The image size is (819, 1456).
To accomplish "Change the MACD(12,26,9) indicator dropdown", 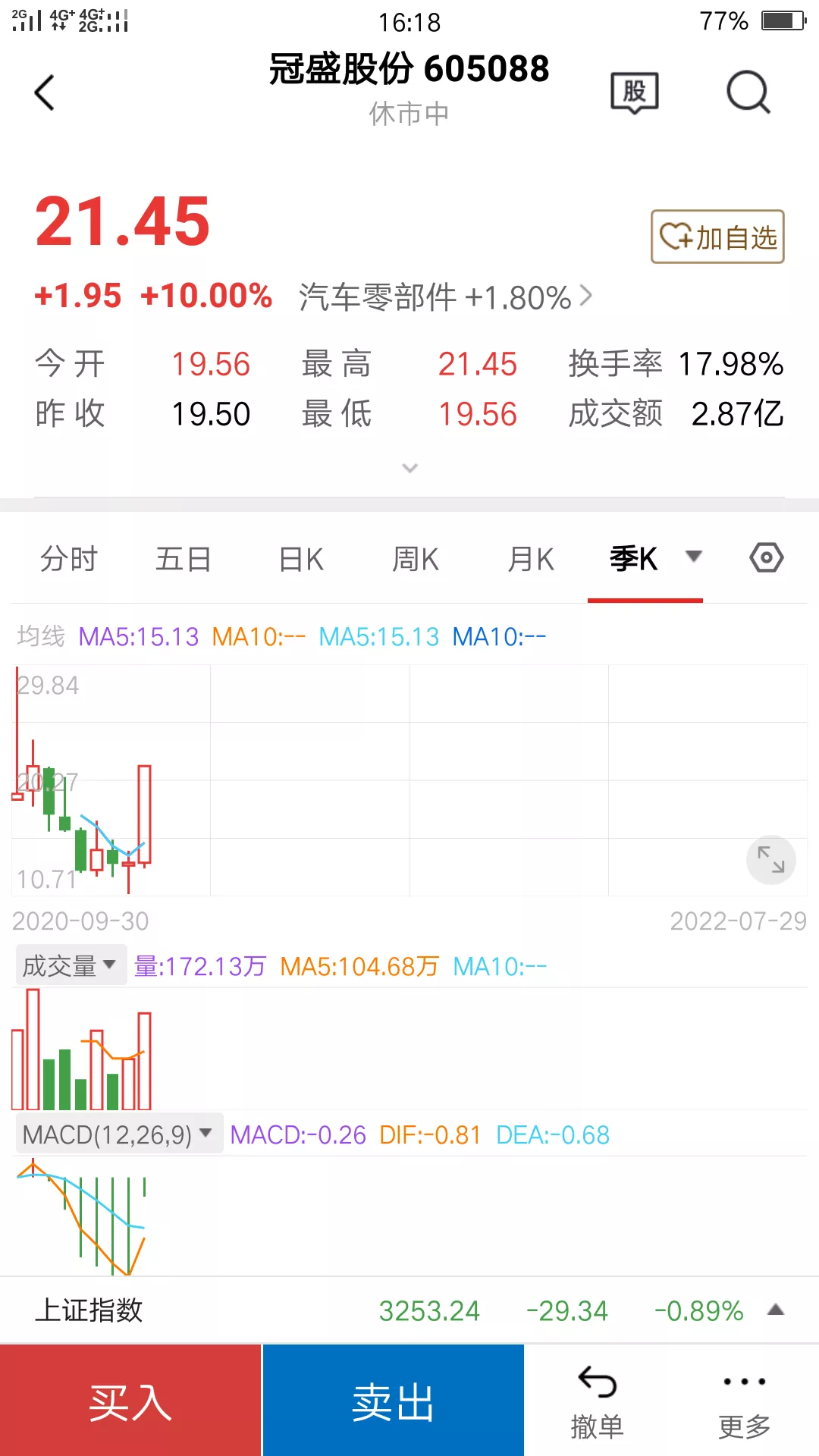I will 118,1134.
